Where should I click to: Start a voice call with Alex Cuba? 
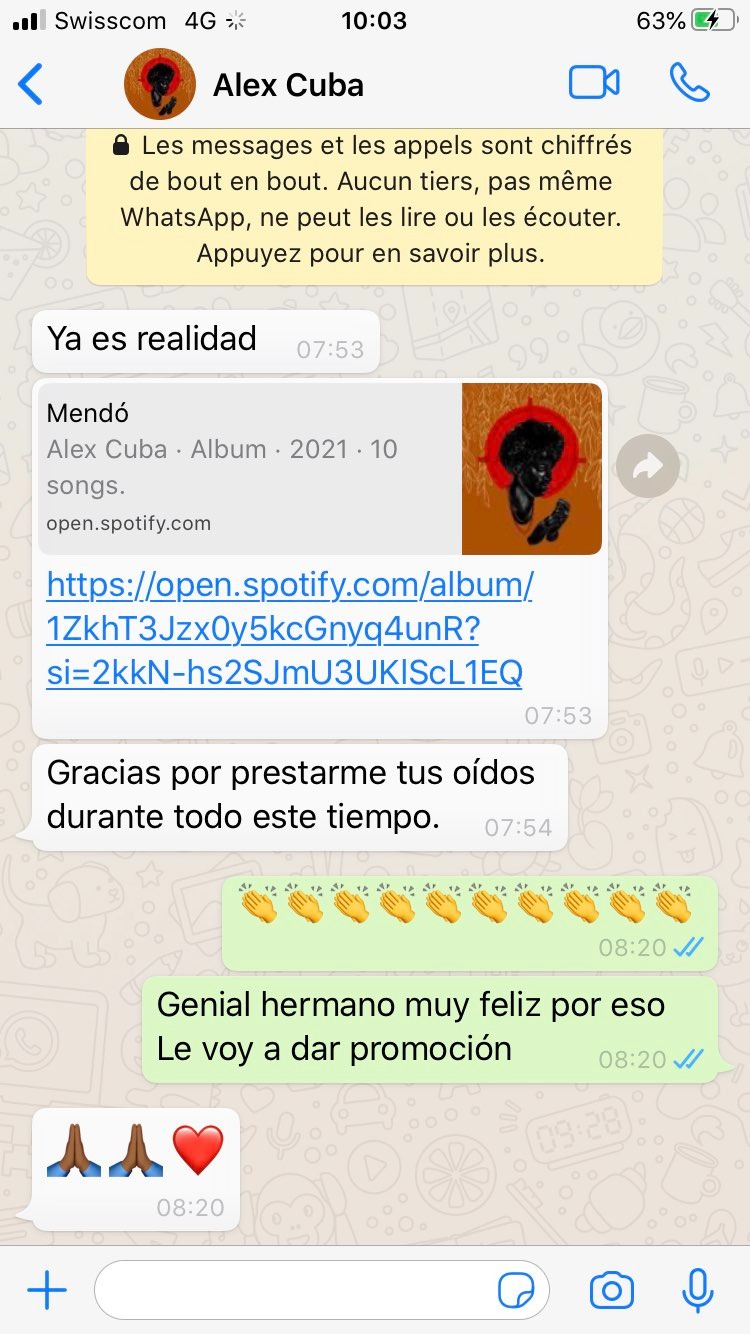click(x=689, y=83)
